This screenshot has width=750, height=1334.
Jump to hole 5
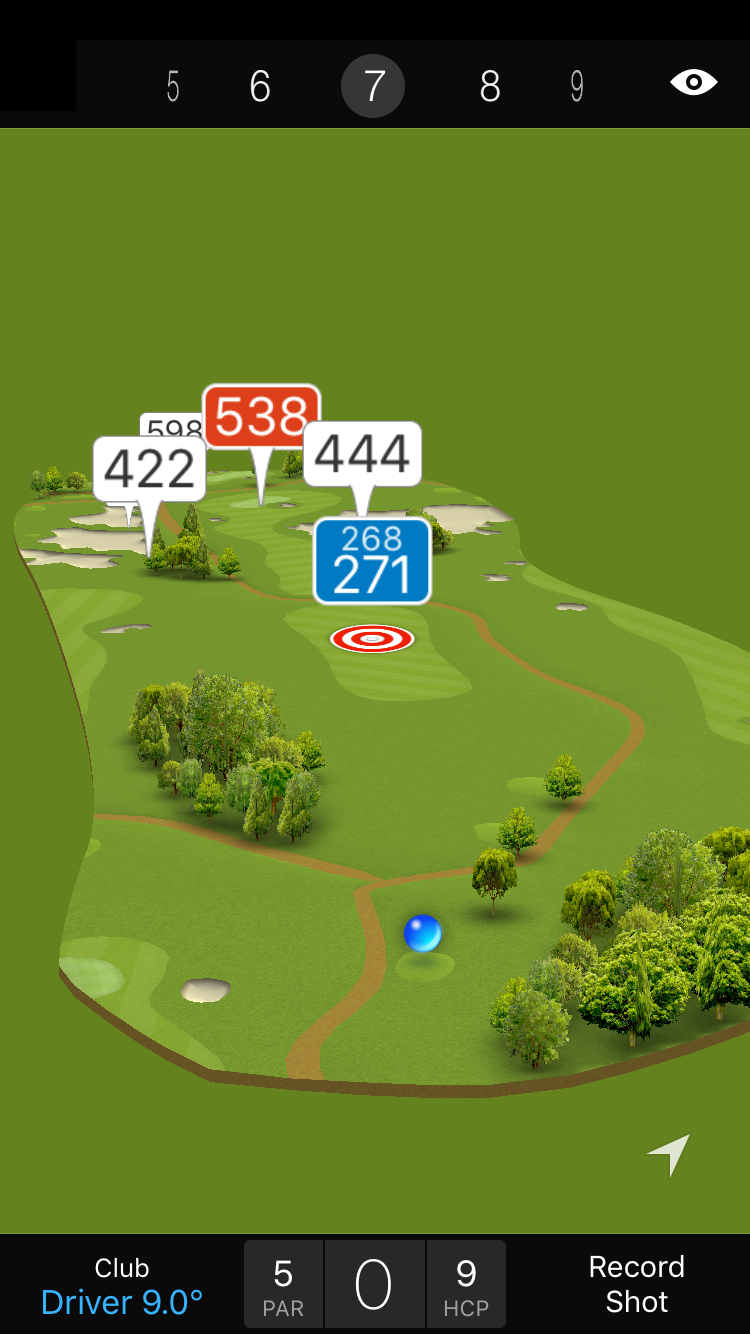pyautogui.click(x=173, y=87)
